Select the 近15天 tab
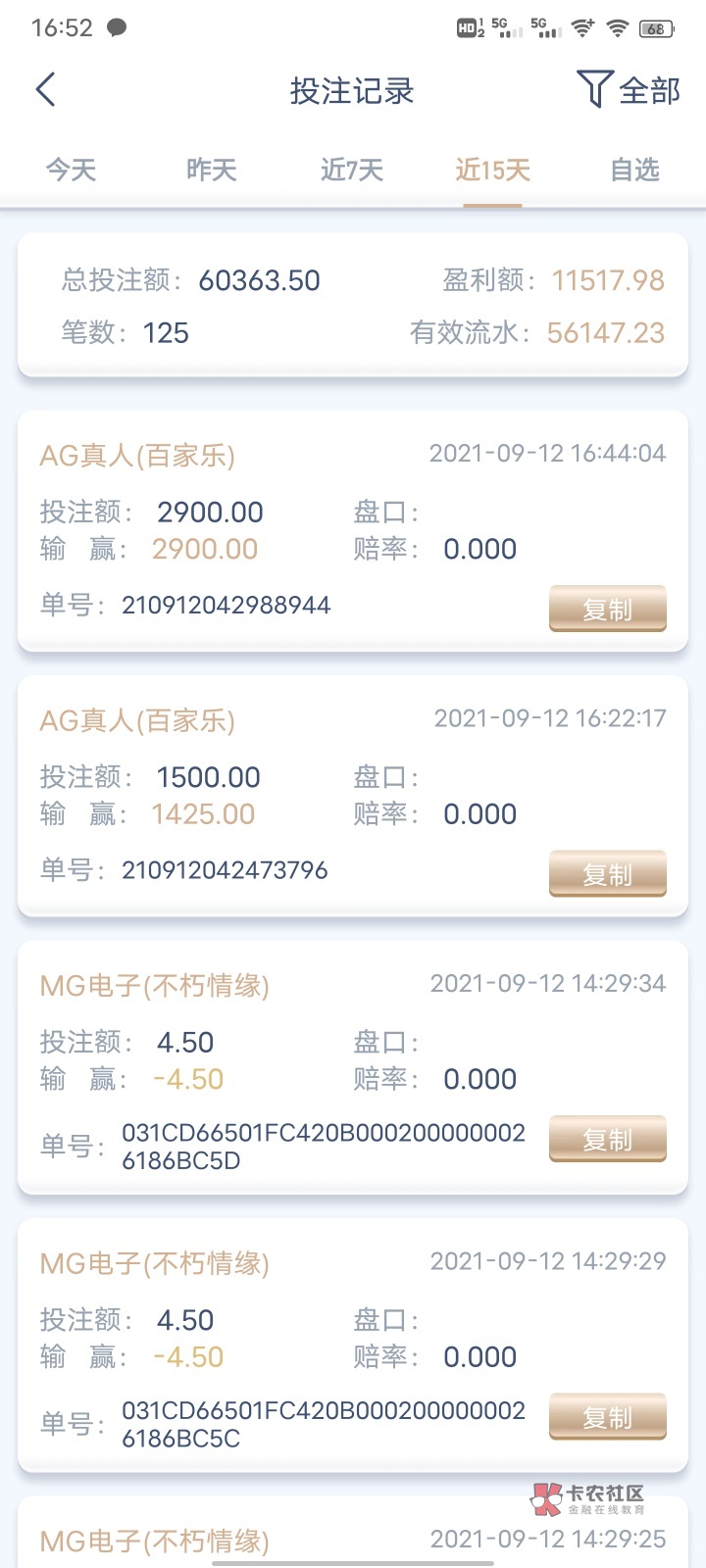This screenshot has height=1568, width=706. click(492, 171)
